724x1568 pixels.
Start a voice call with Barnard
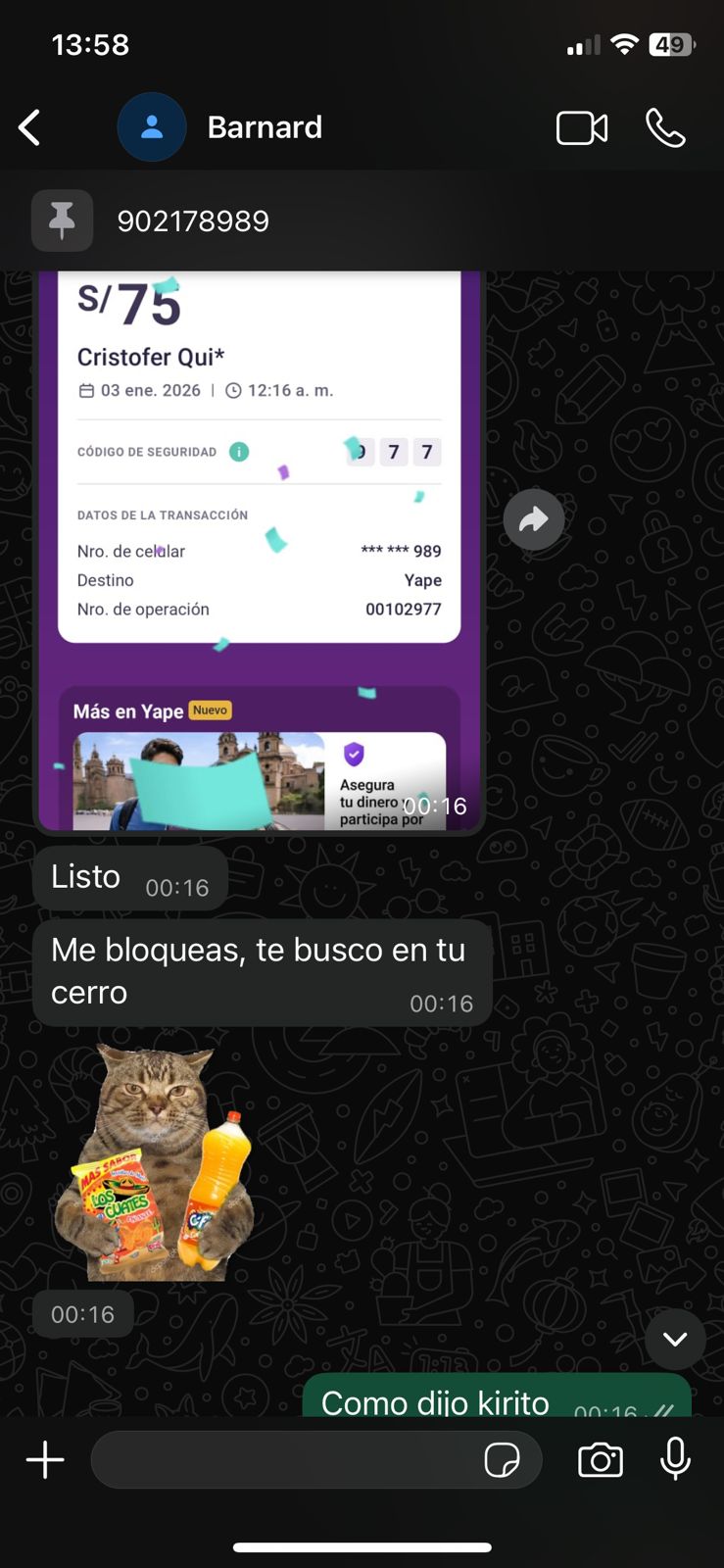tap(665, 128)
